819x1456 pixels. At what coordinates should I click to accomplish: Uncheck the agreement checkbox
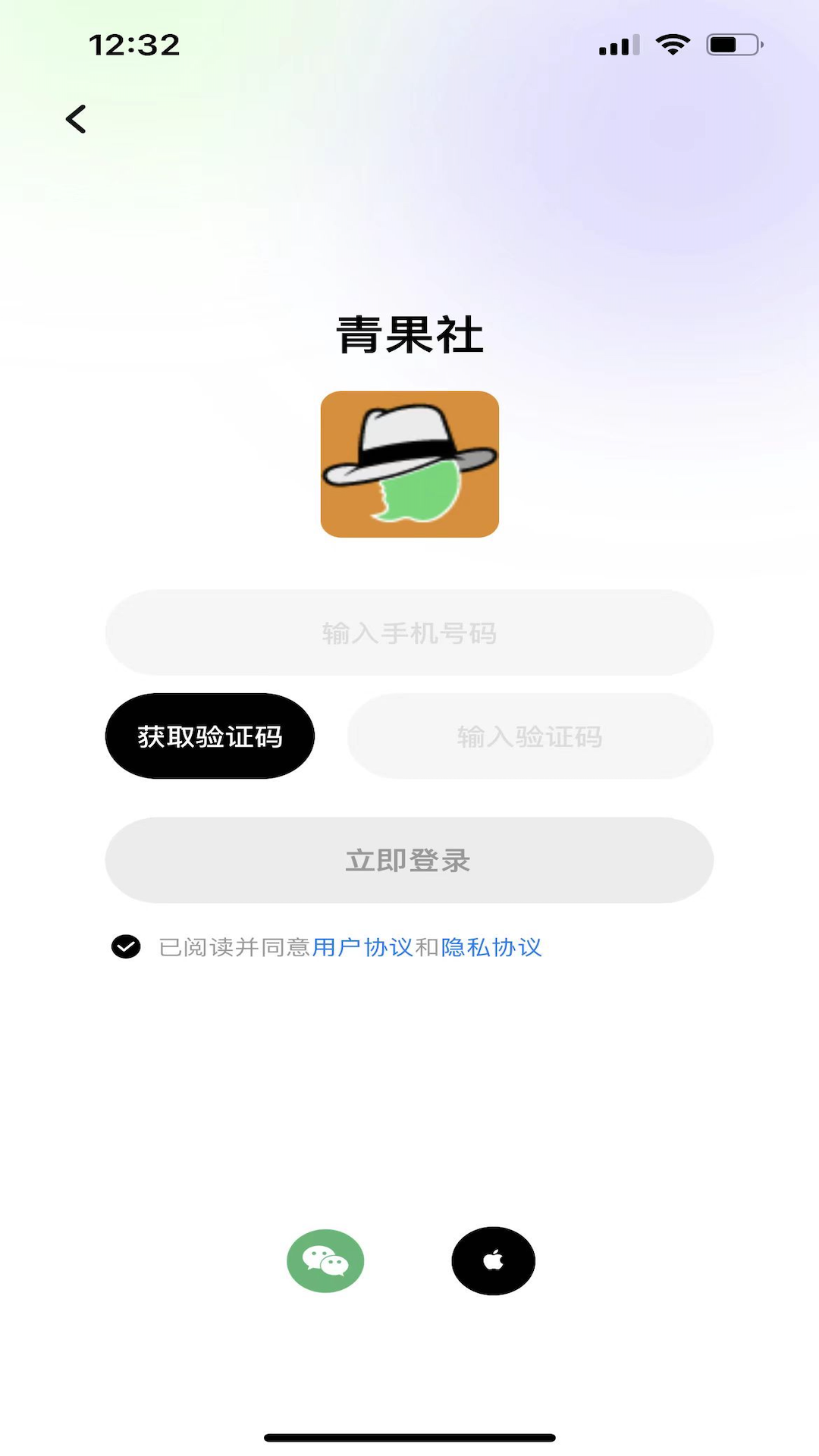point(126,946)
